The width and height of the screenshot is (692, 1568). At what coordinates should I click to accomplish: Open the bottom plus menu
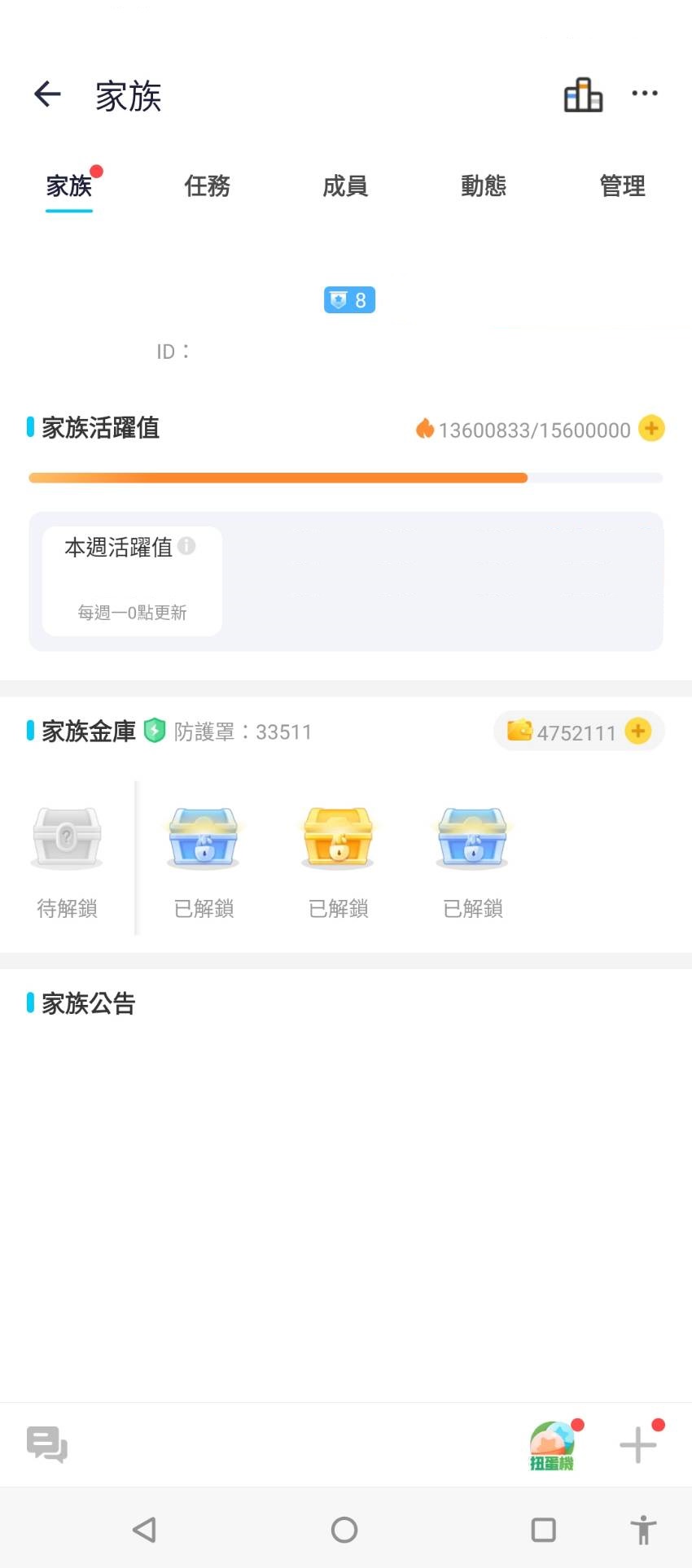point(638,1446)
